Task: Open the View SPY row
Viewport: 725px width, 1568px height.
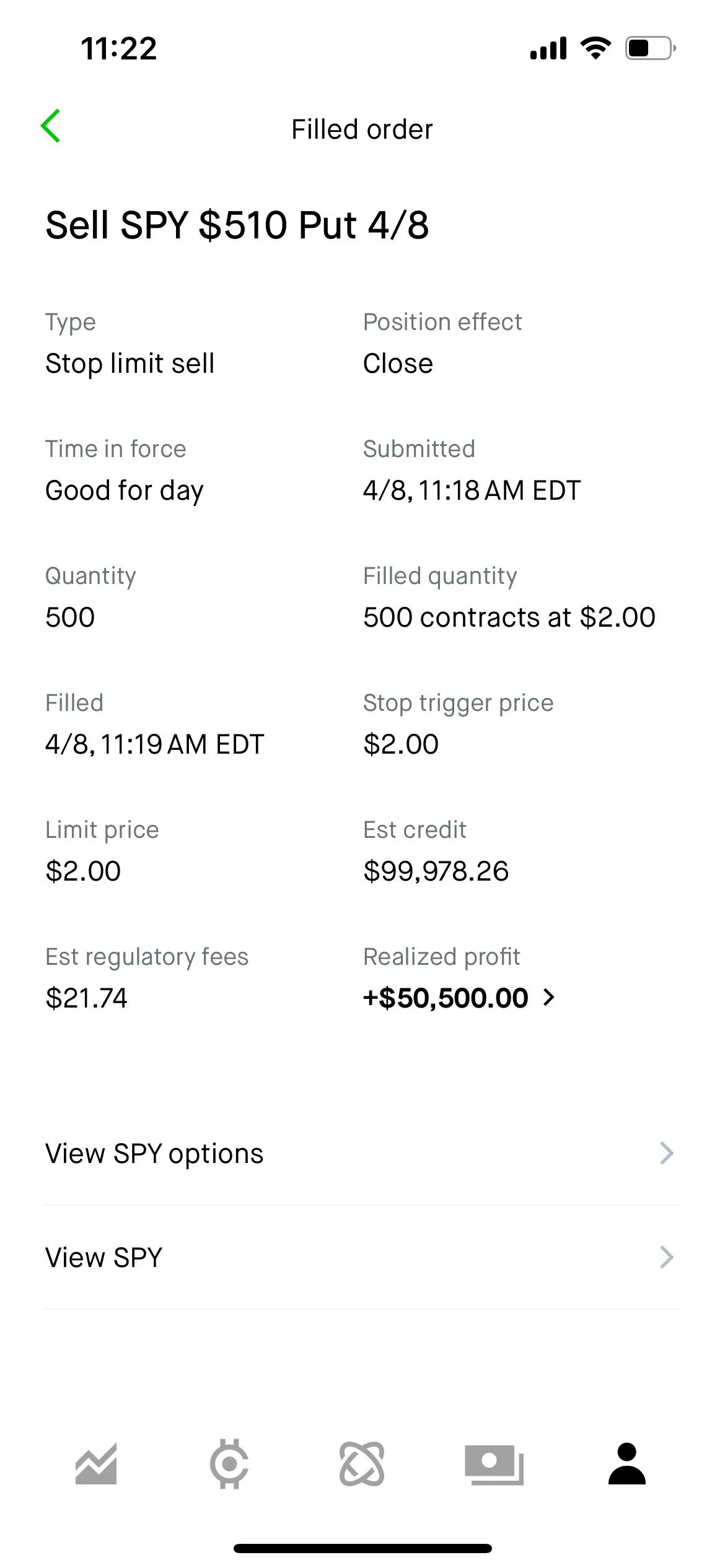Action: point(362,1258)
